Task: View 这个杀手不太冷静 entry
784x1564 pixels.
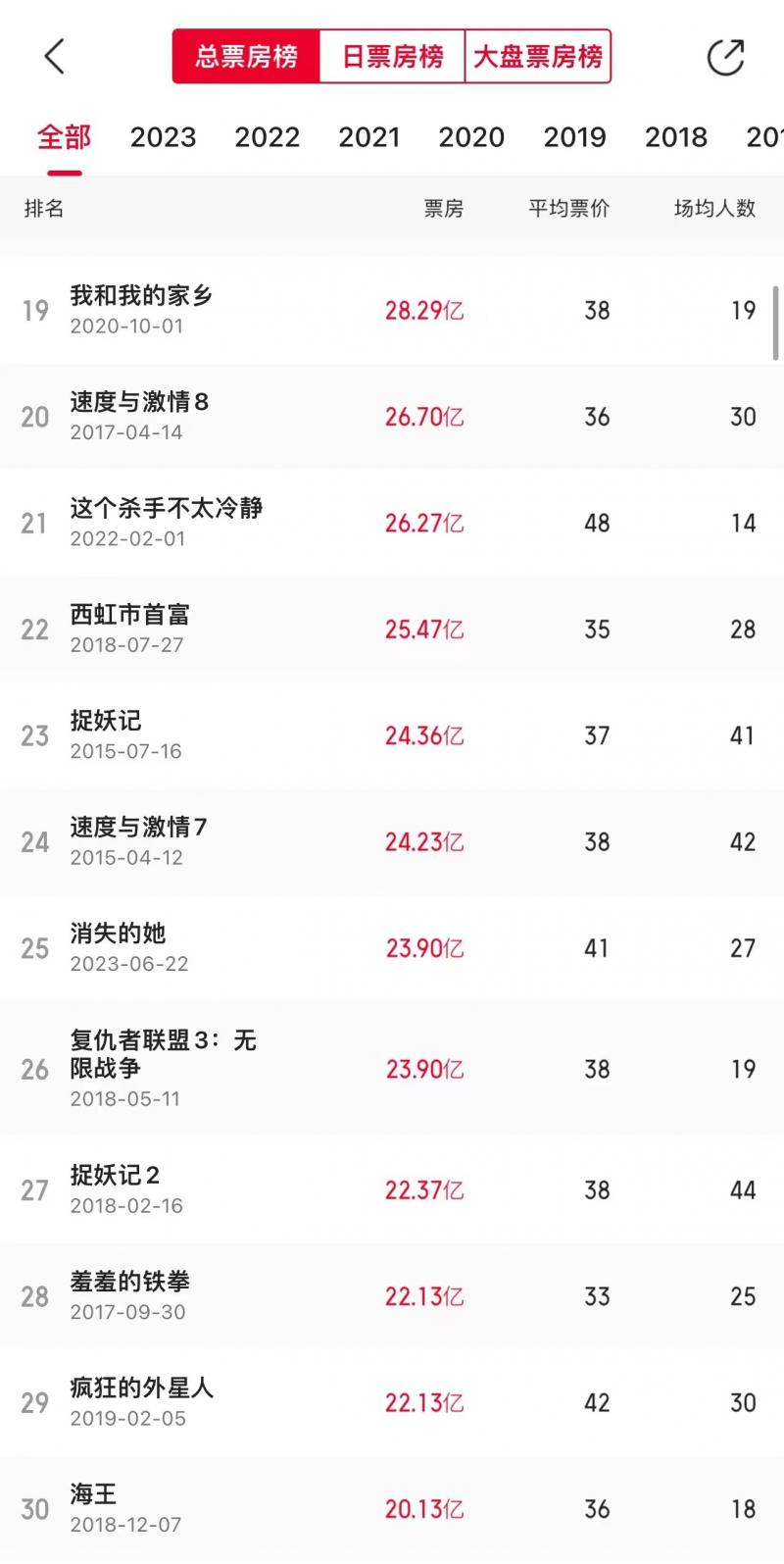Action: pos(392,523)
